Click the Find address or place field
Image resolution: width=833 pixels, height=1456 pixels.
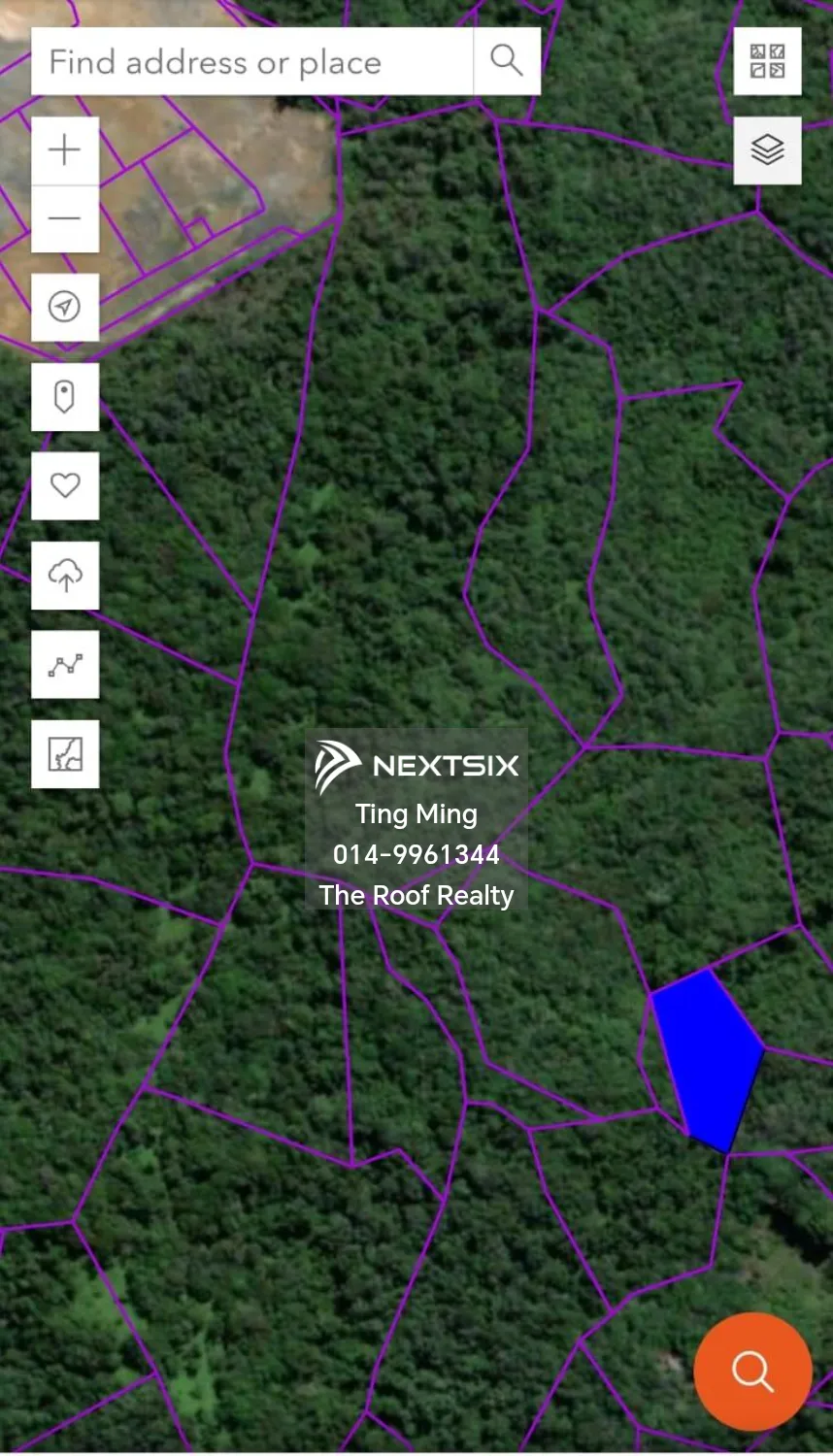(x=252, y=60)
